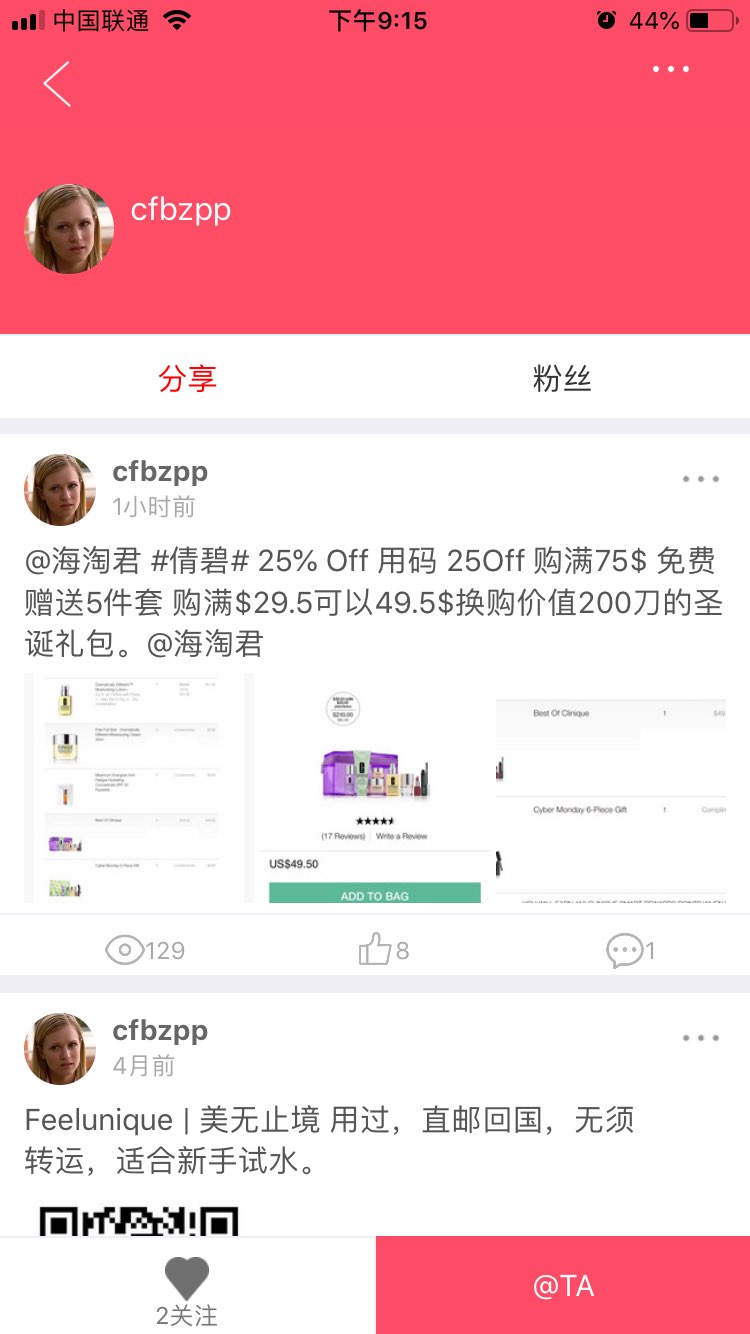Like the 倩碧 post with 8 likes

[383, 949]
